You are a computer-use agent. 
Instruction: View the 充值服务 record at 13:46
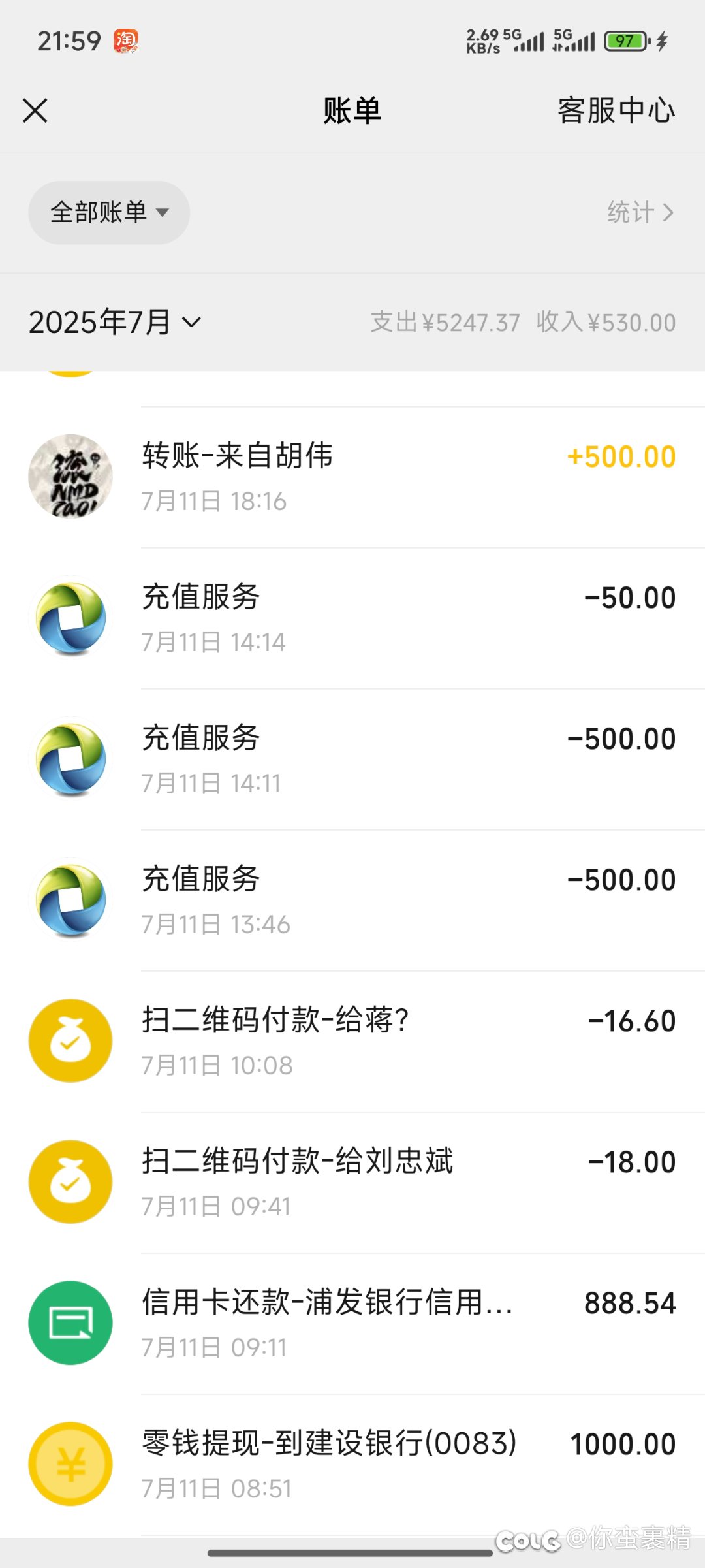pyautogui.click(x=352, y=901)
